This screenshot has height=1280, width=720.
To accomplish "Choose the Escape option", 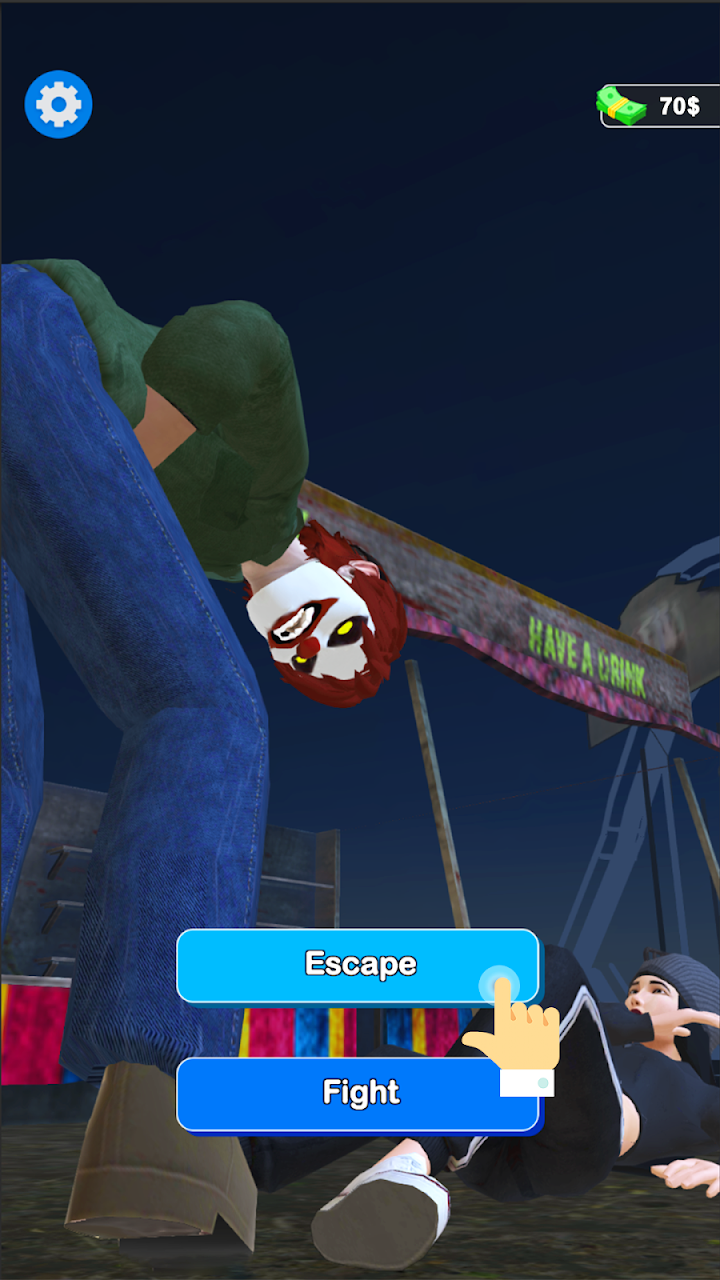I will coord(358,965).
